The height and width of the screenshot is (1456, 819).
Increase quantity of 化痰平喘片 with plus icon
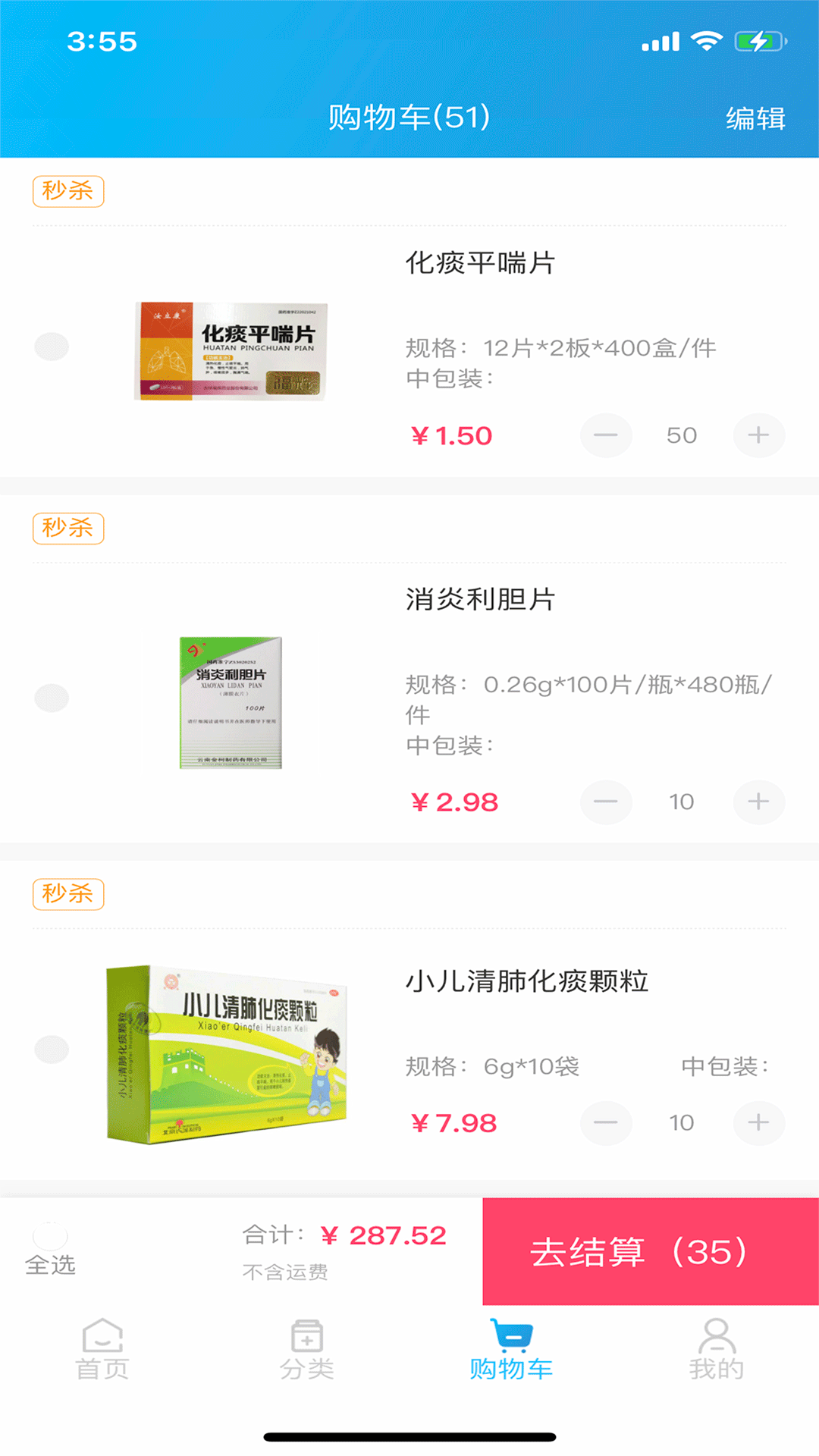(x=759, y=435)
